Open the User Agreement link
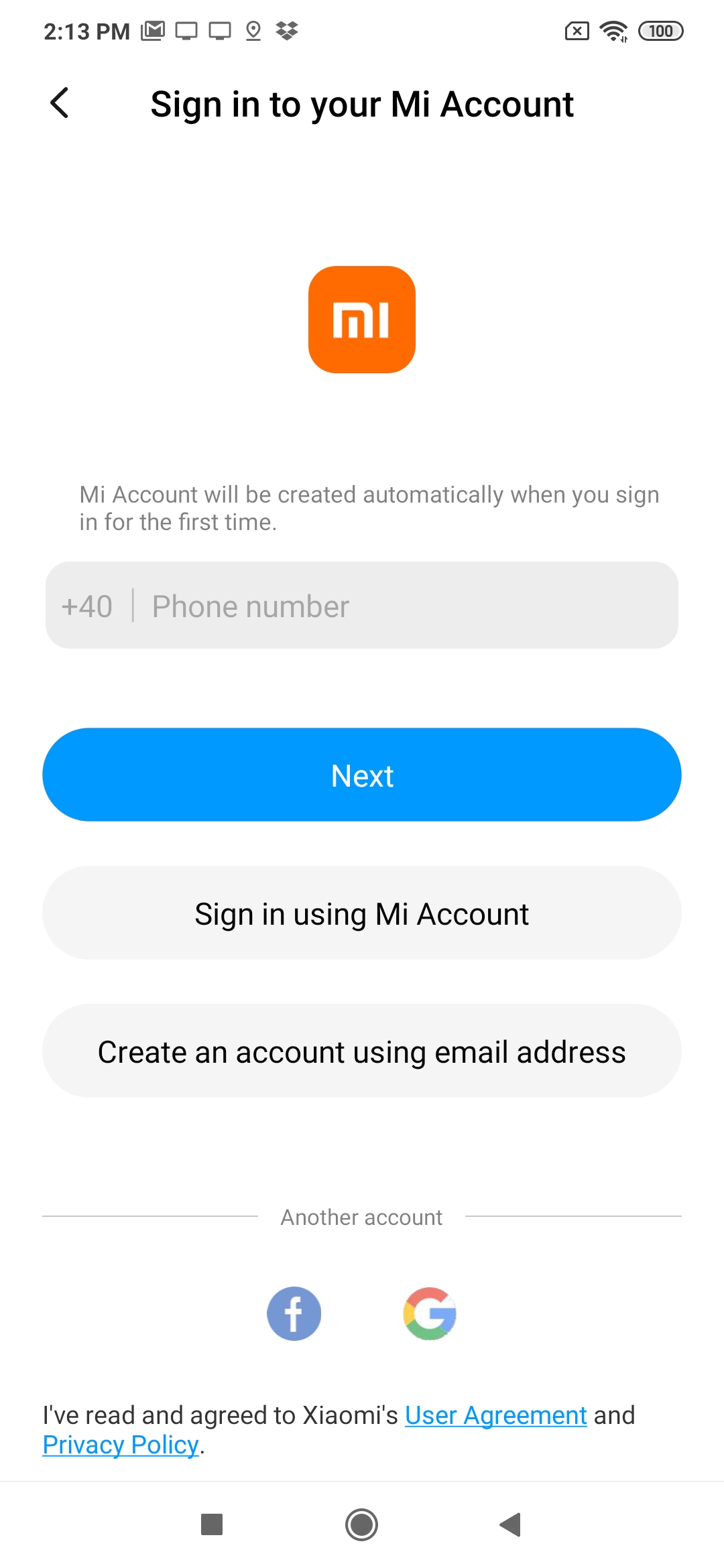The width and height of the screenshot is (724, 1568). click(x=496, y=1415)
